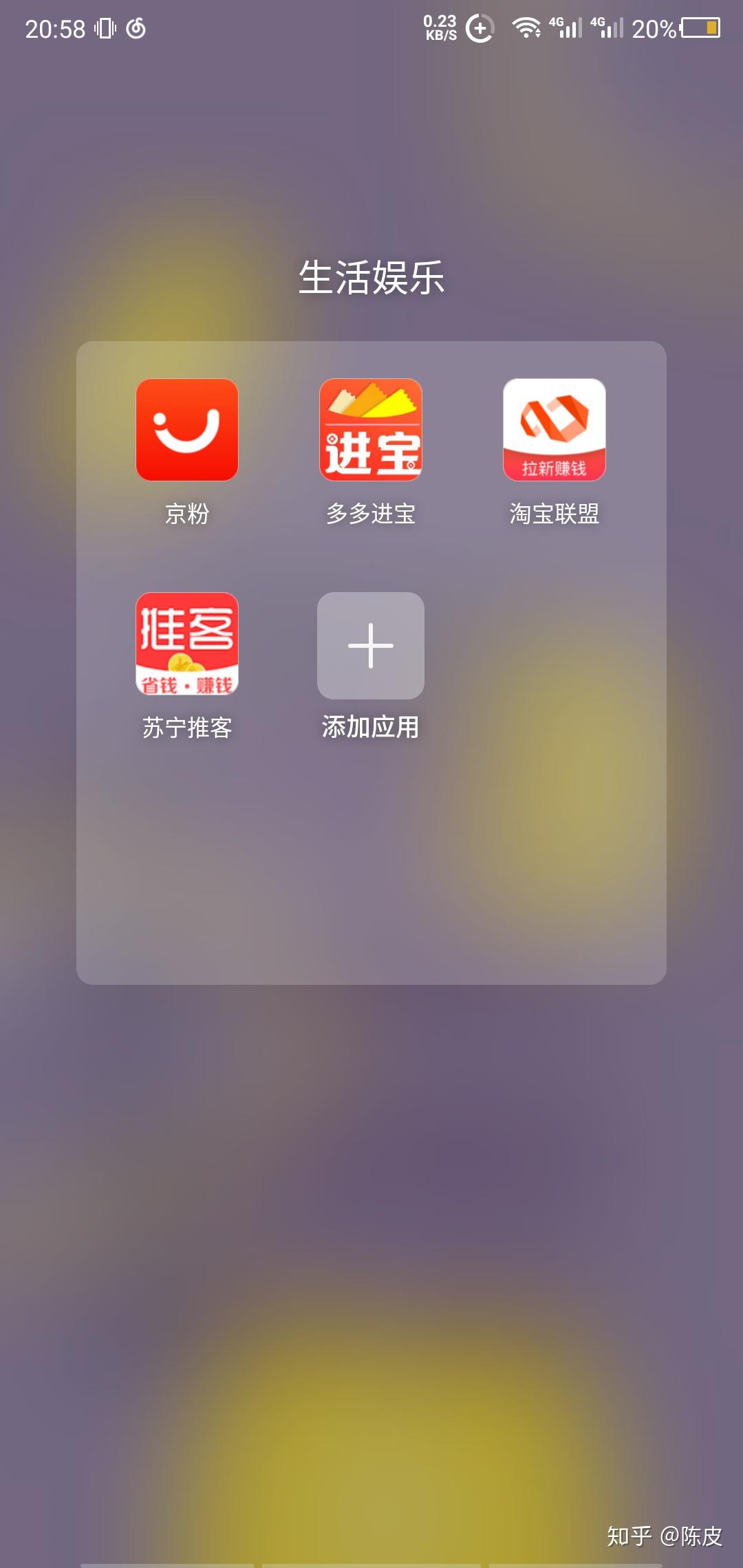Start the 苏宁推客 app
The image size is (743, 1568).
(187, 644)
